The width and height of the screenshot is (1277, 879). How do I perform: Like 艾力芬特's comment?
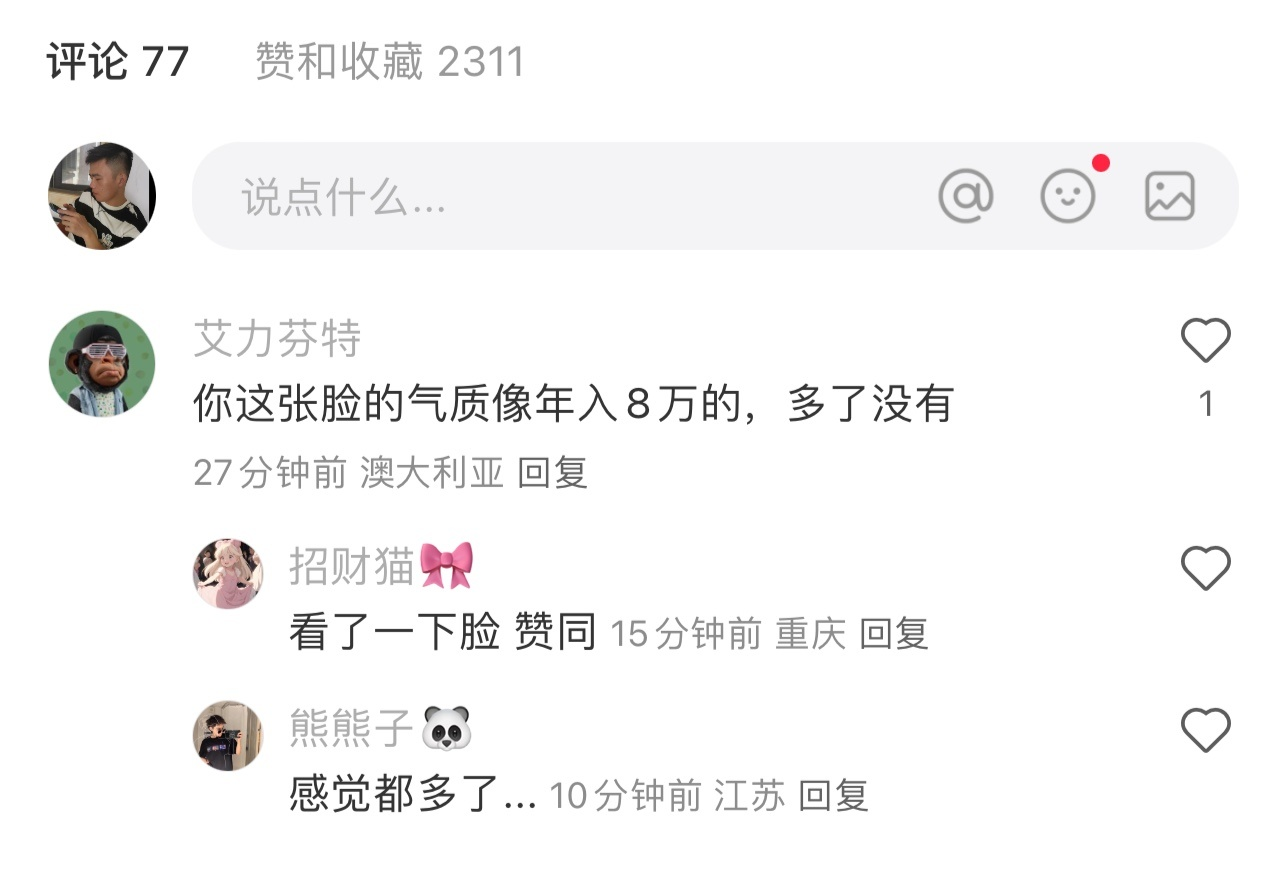coord(1205,342)
